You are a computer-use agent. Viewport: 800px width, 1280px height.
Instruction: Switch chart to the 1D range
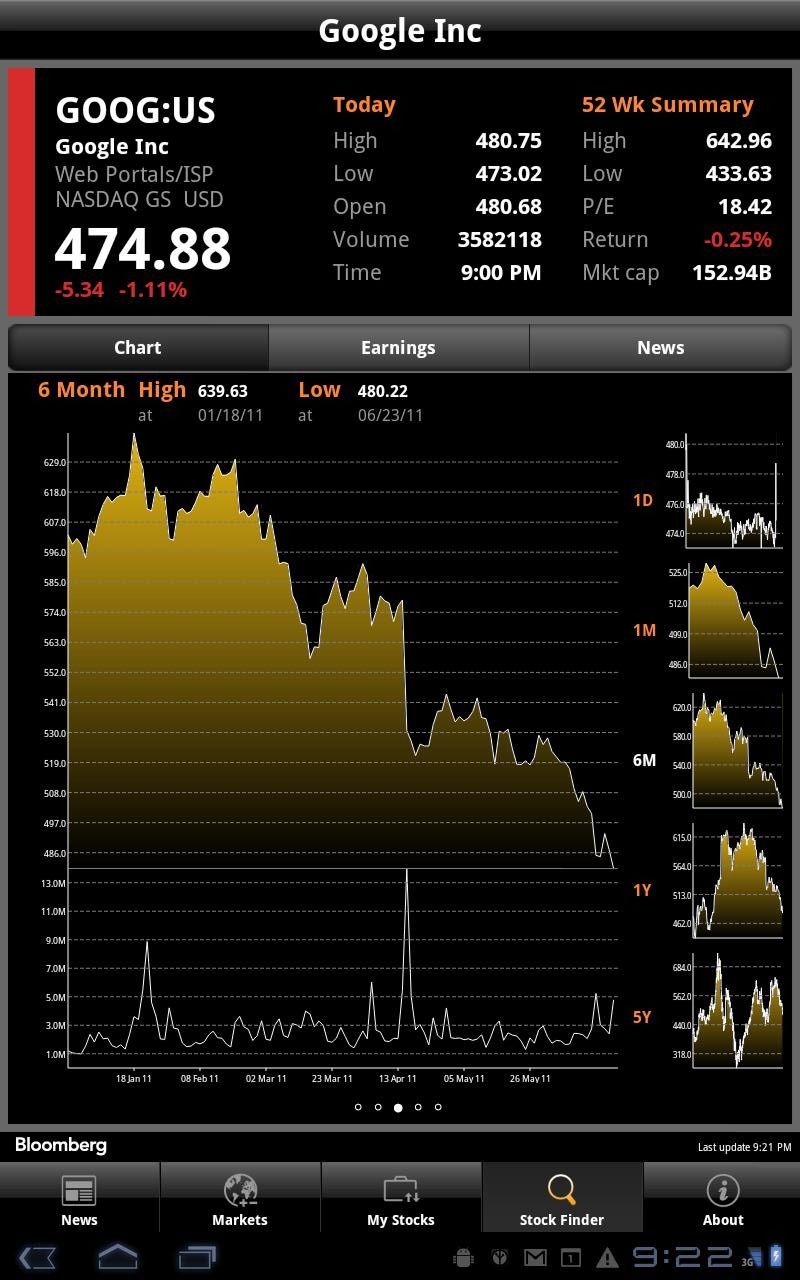(x=644, y=500)
